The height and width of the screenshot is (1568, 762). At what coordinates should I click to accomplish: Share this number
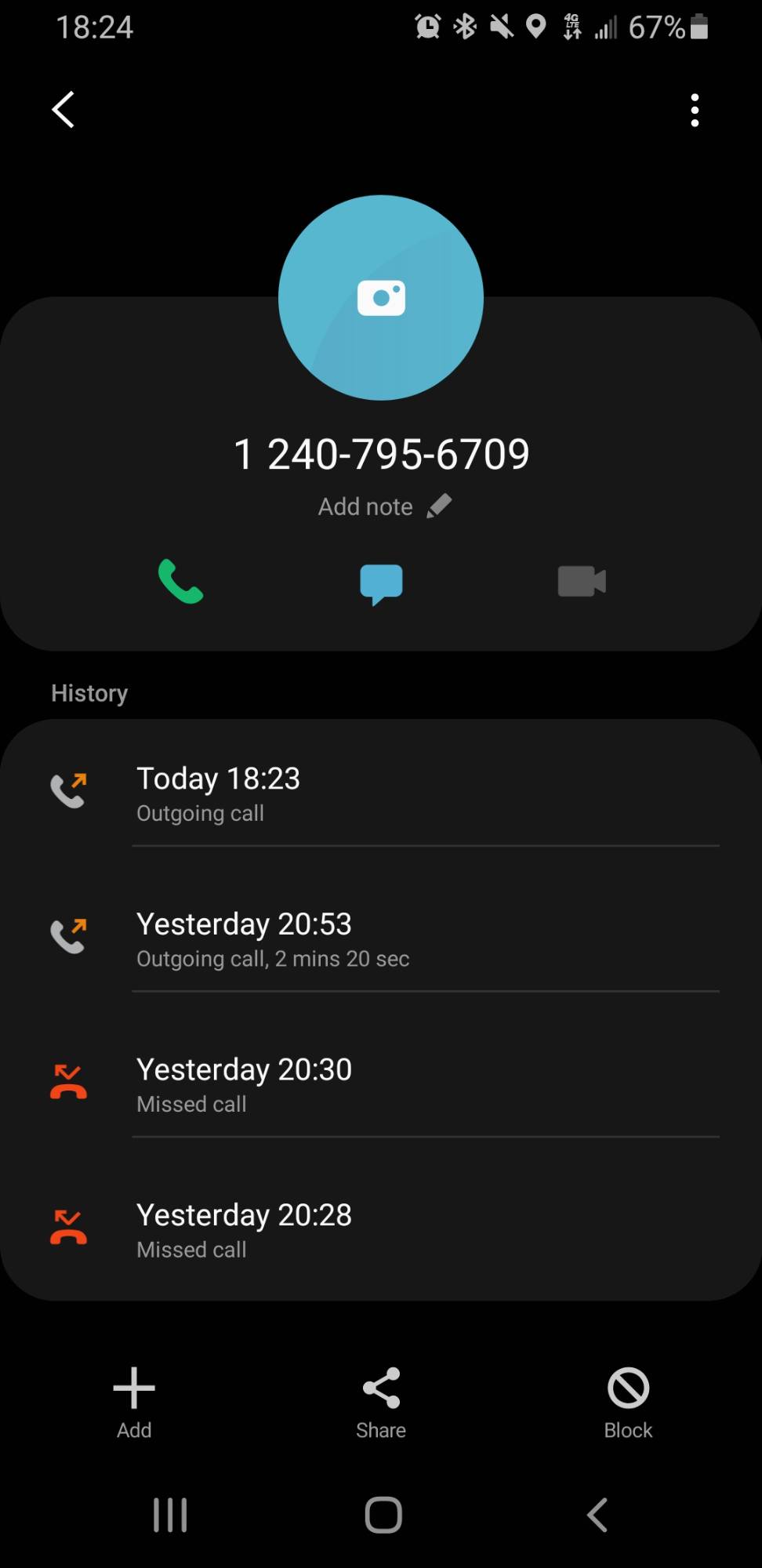[x=381, y=1402]
